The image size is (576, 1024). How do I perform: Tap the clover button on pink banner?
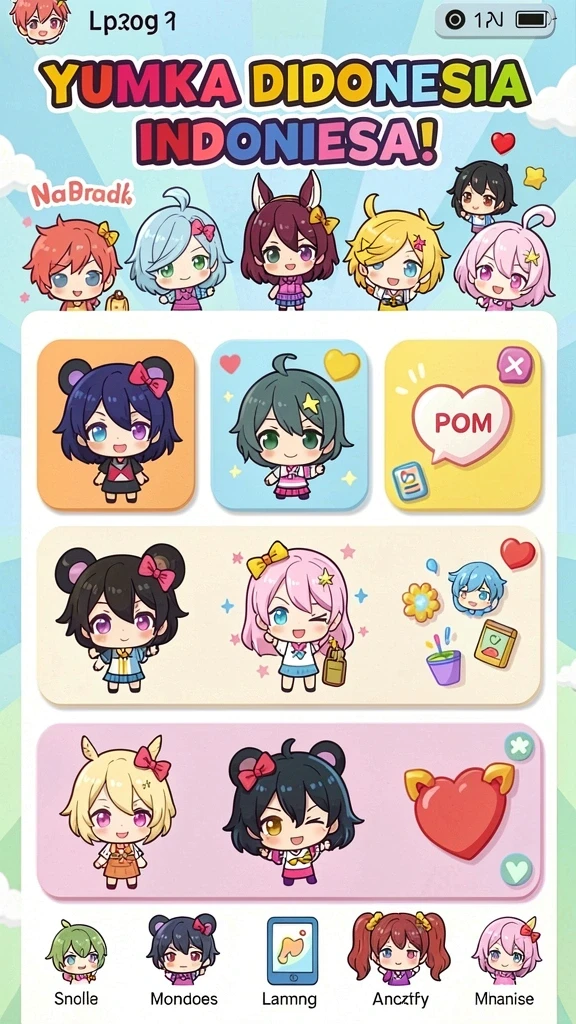(519, 747)
